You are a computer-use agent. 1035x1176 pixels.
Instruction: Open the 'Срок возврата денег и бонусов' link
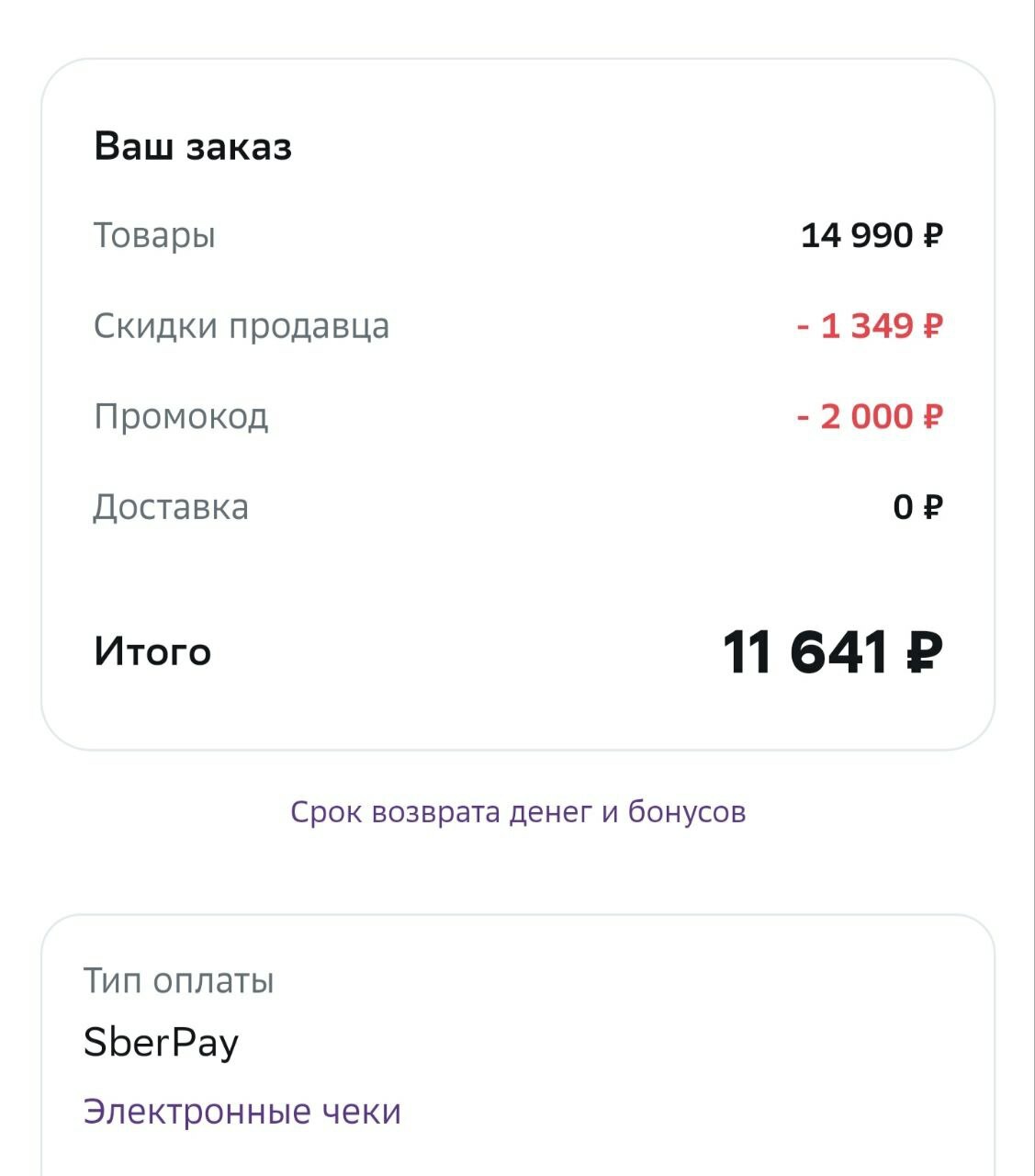[519, 811]
